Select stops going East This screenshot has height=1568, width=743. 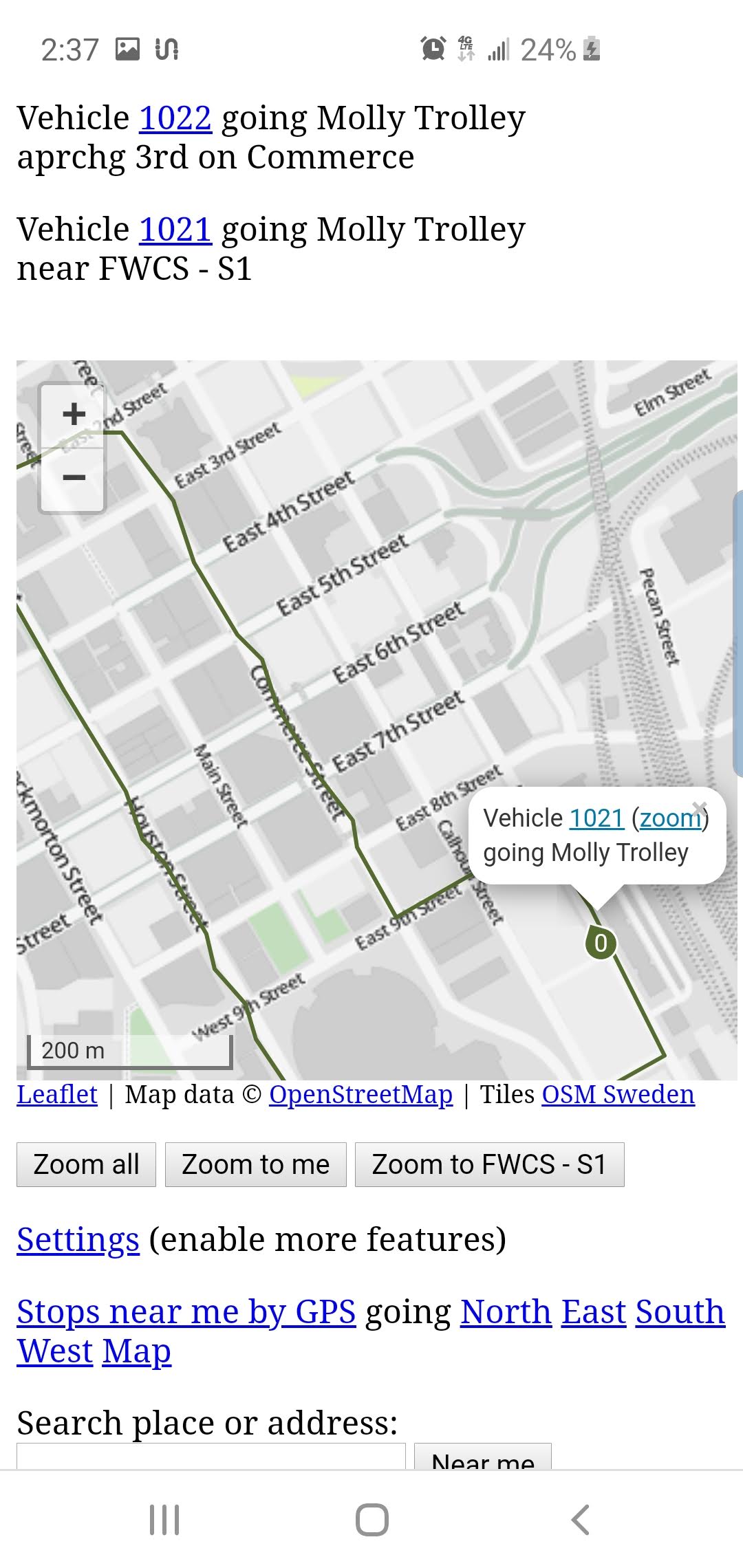pos(593,1312)
